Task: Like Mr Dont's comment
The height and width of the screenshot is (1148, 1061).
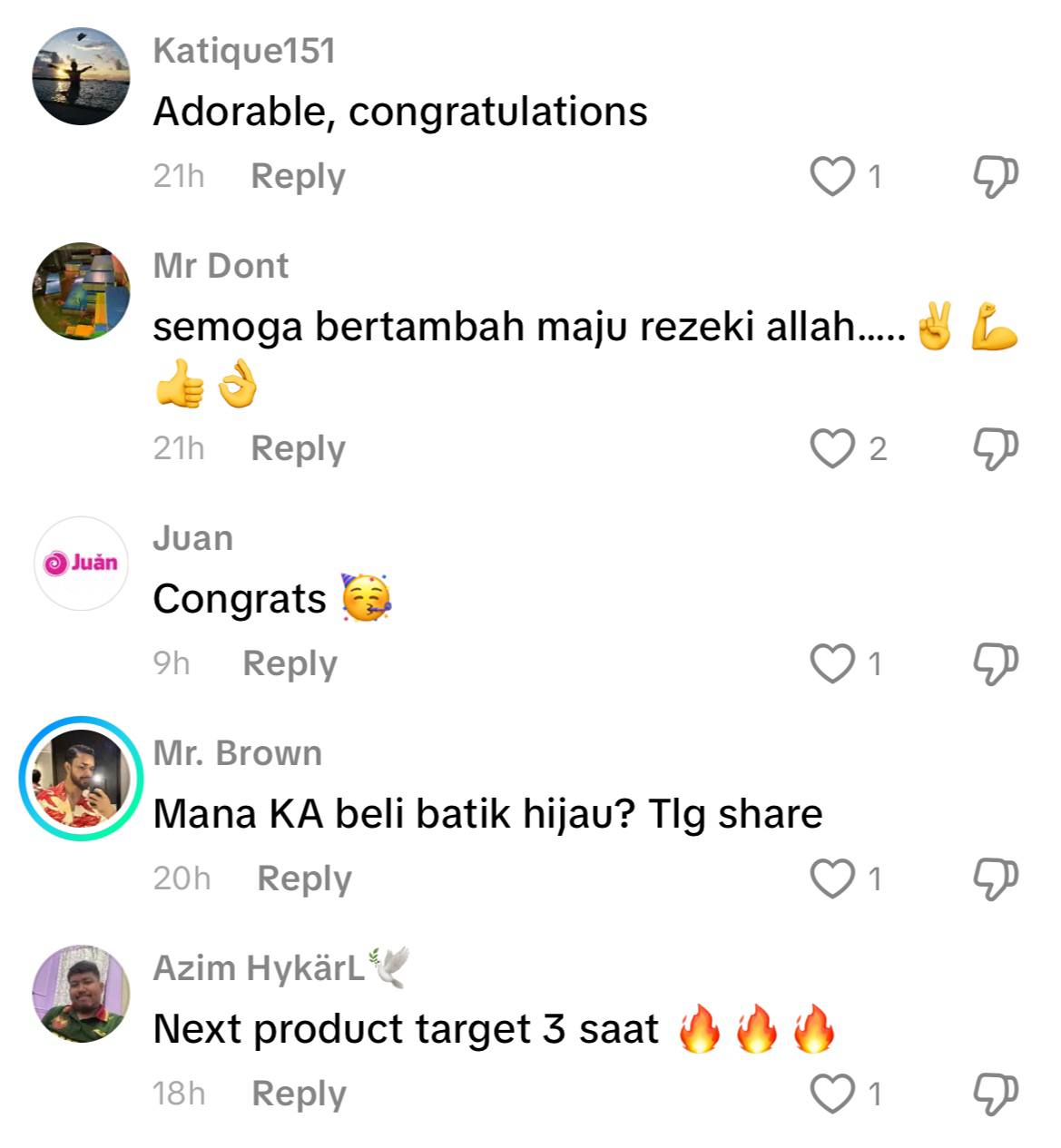Action: click(x=832, y=448)
